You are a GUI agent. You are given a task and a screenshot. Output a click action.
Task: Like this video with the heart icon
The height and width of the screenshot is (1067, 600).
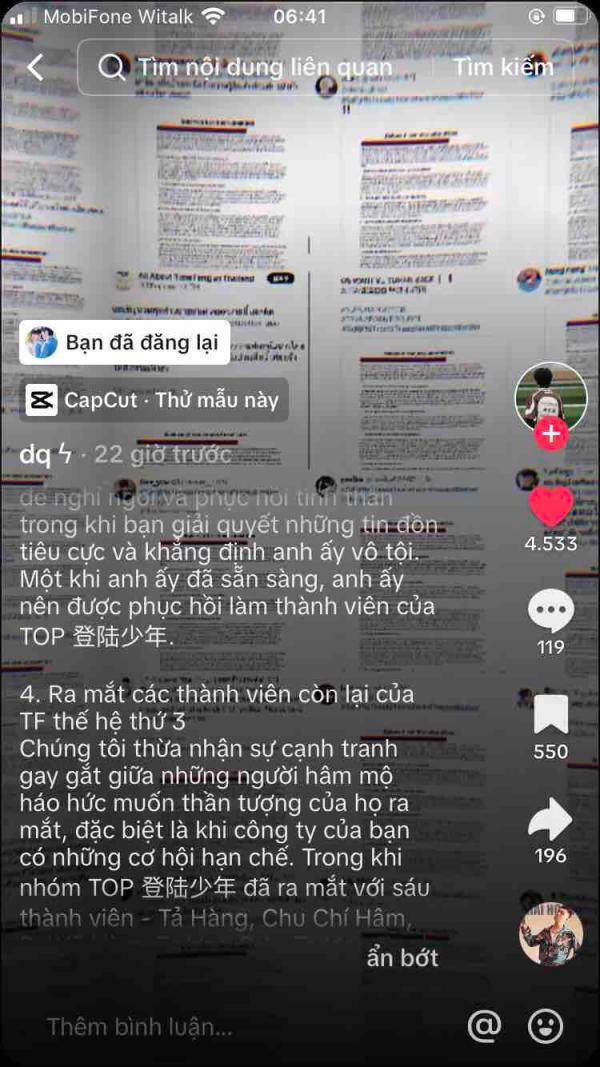coord(551,507)
